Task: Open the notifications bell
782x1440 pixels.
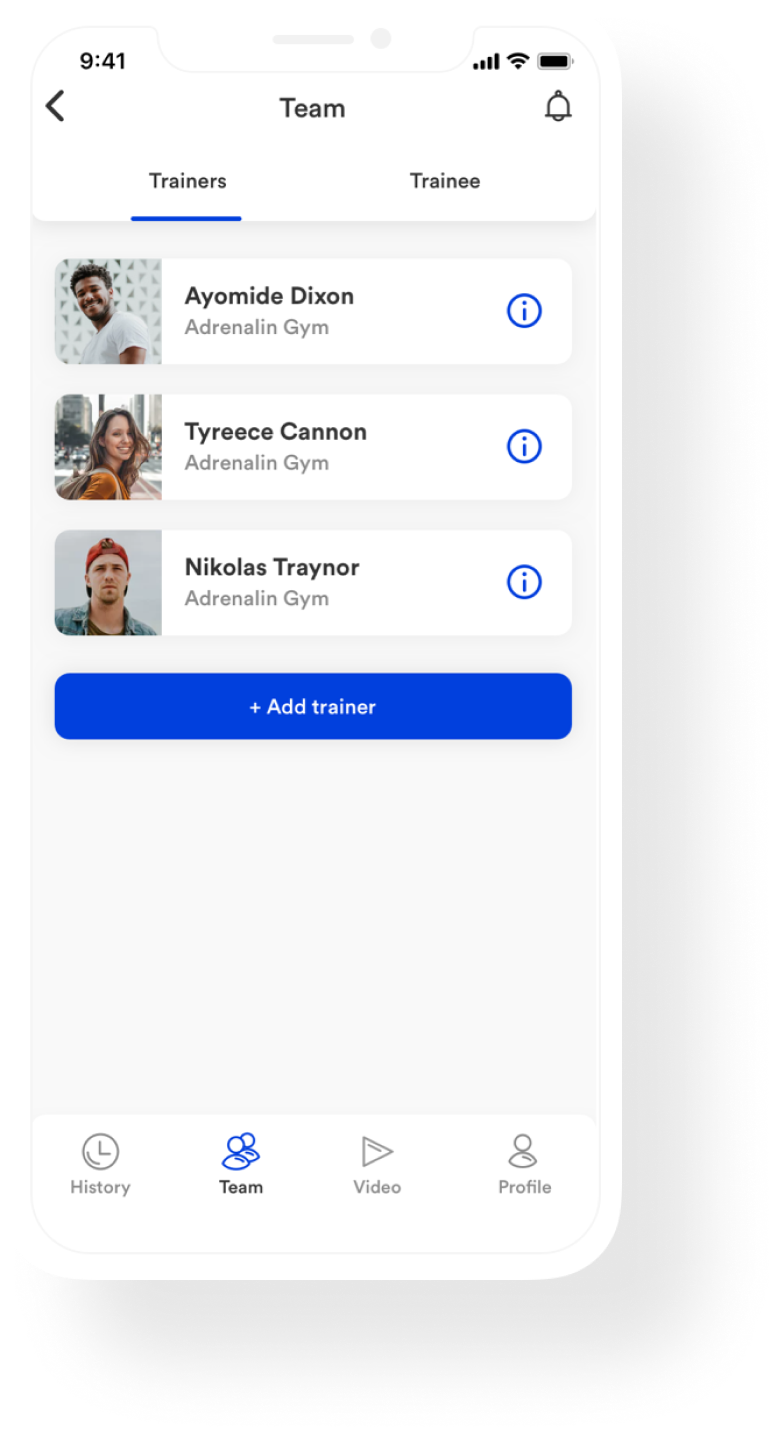Action: [x=558, y=106]
